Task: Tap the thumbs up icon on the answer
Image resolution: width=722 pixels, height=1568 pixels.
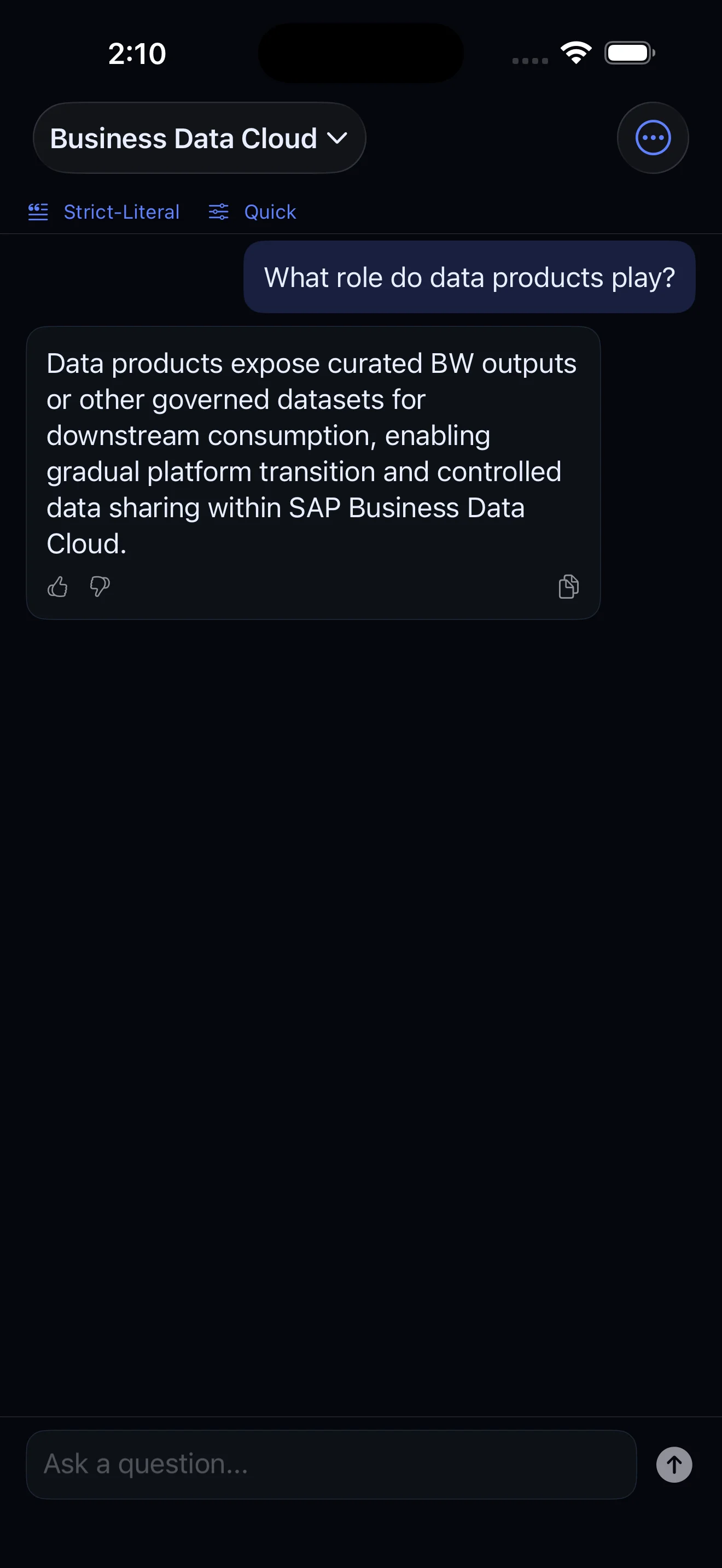Action: [x=57, y=586]
